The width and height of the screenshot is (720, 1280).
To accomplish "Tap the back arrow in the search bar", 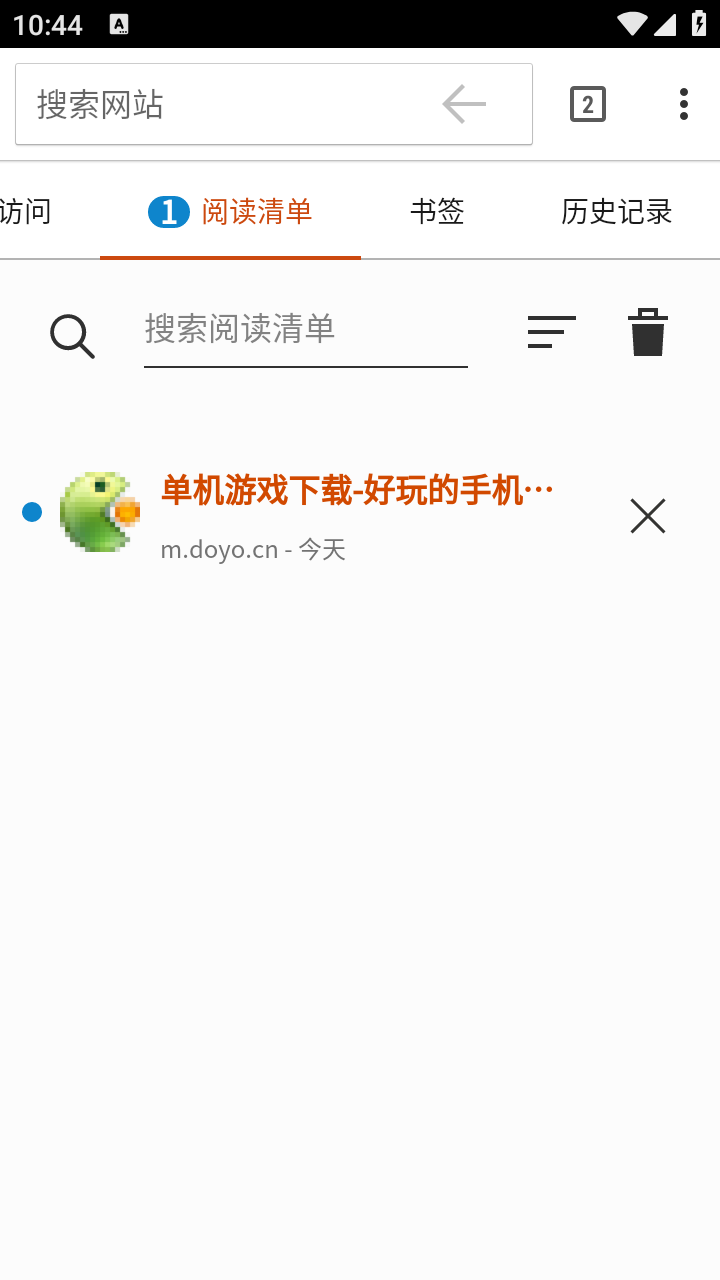I will 462,104.
